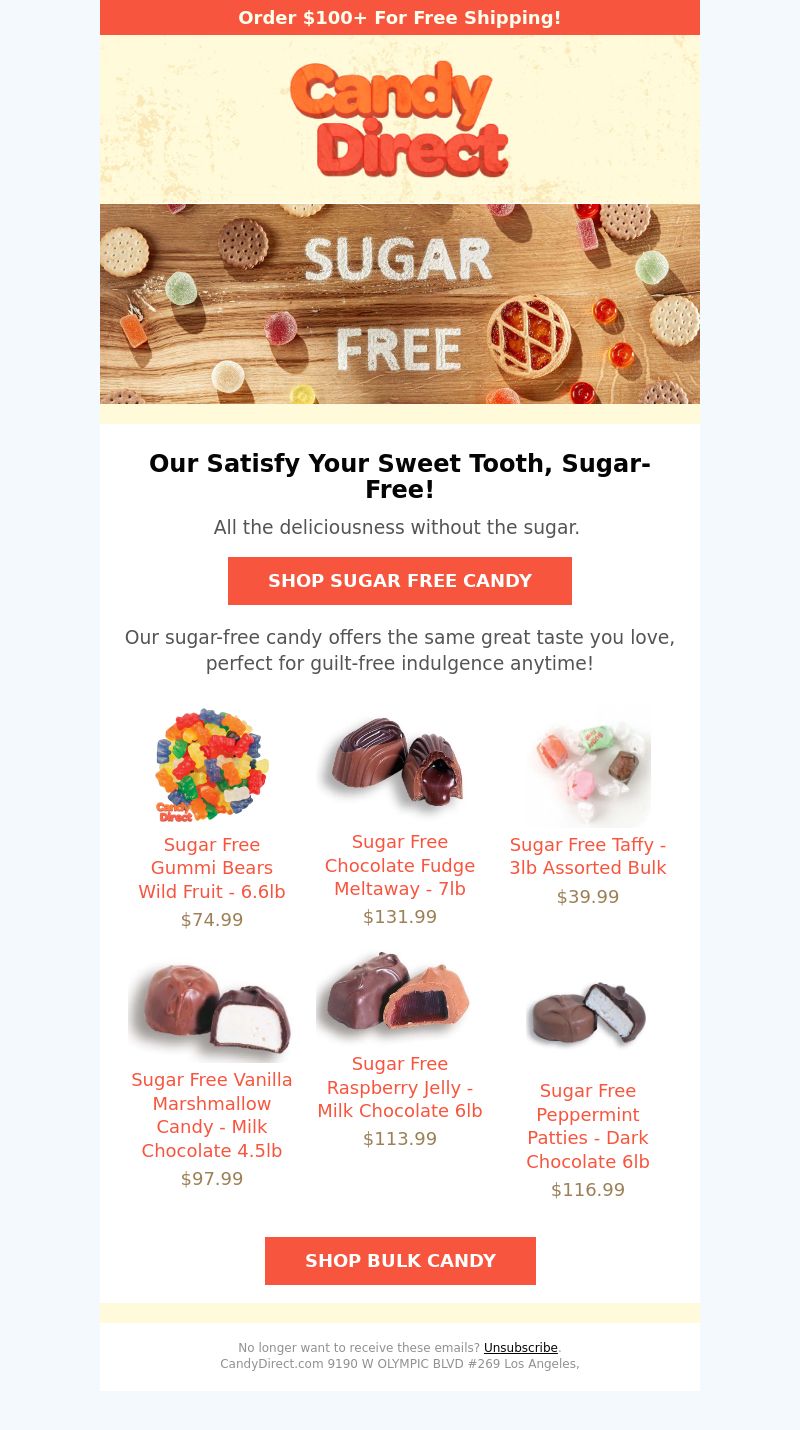Open Sugar Free Vanilla Marshmallow Candy link
800x1430 pixels.
point(212,1115)
